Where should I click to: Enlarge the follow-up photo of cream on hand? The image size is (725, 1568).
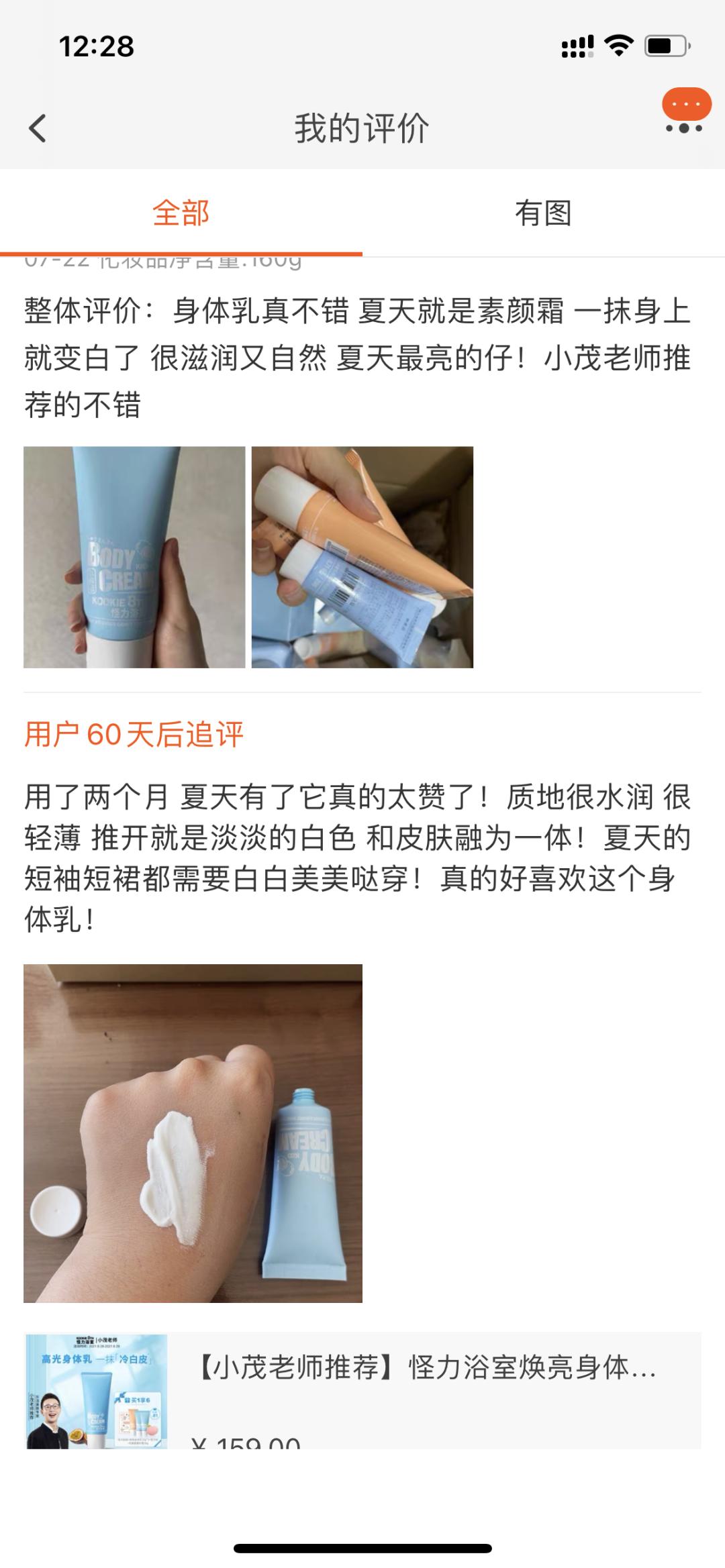click(x=193, y=1133)
